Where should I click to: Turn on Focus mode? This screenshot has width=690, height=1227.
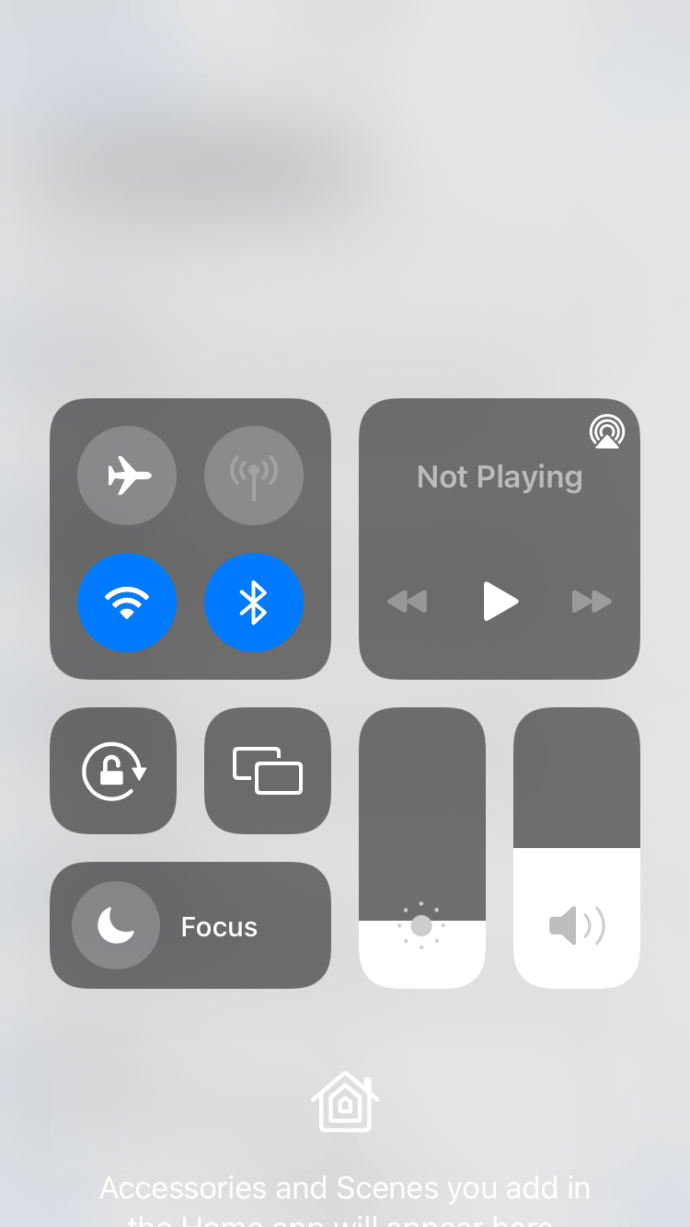[190, 925]
